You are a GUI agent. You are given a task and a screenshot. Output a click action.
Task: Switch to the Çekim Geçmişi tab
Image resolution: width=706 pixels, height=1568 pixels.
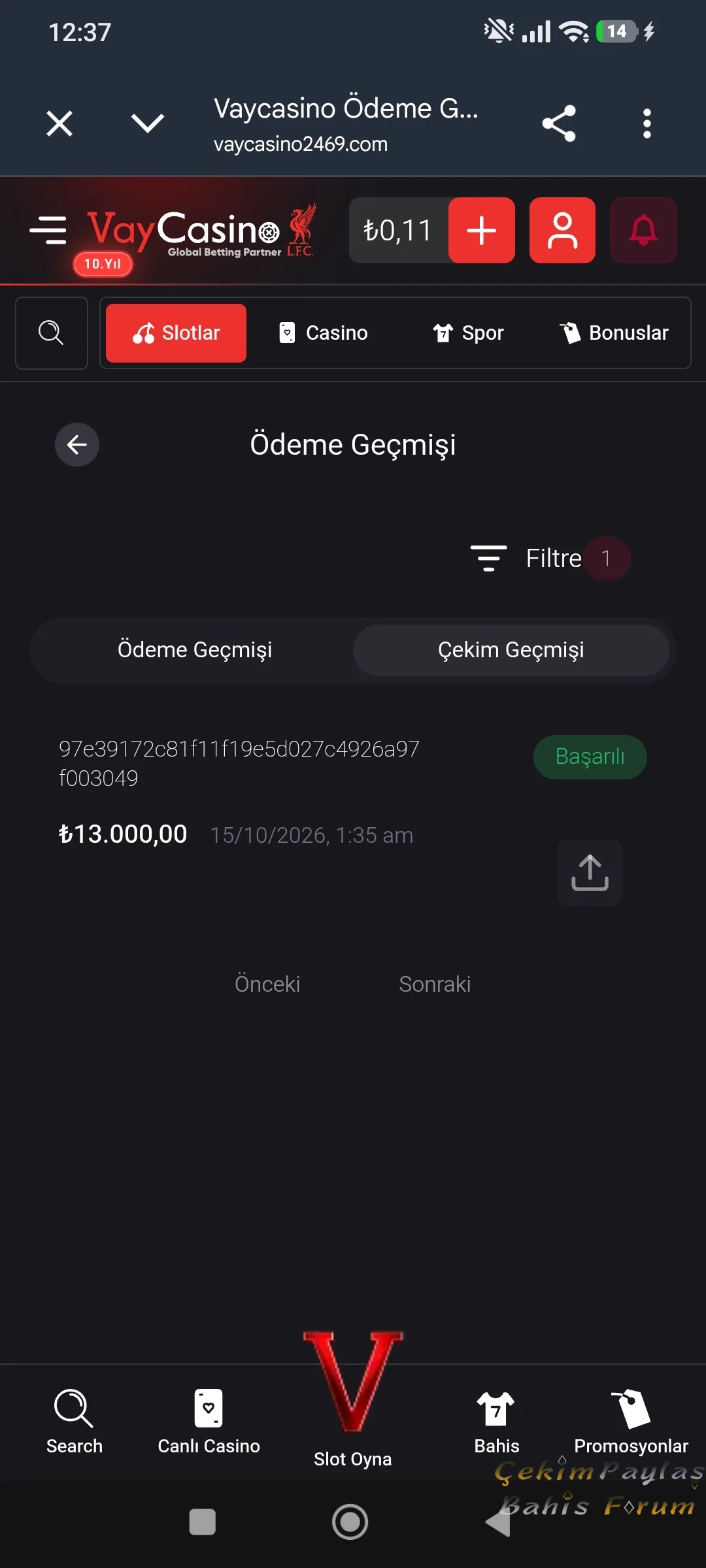pos(511,650)
